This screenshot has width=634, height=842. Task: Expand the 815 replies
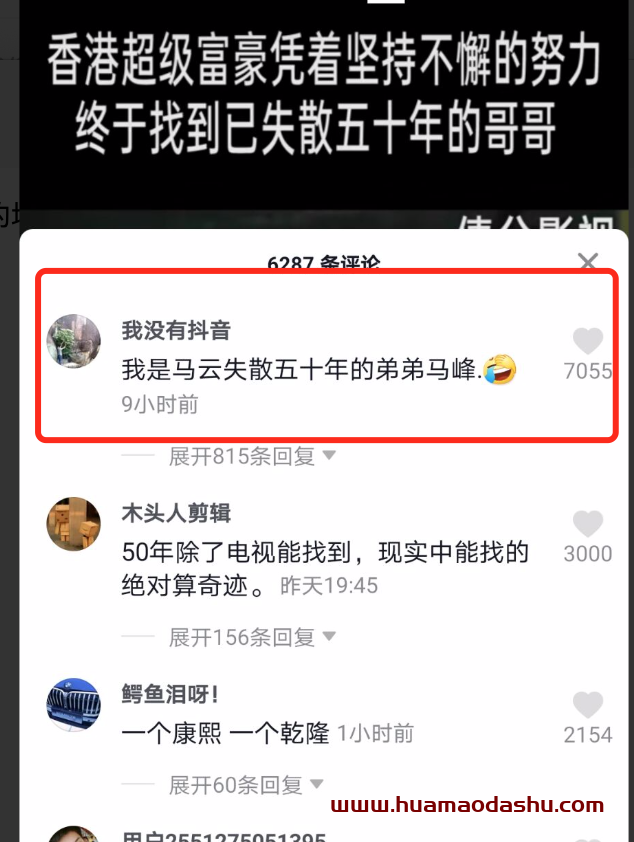click(252, 457)
